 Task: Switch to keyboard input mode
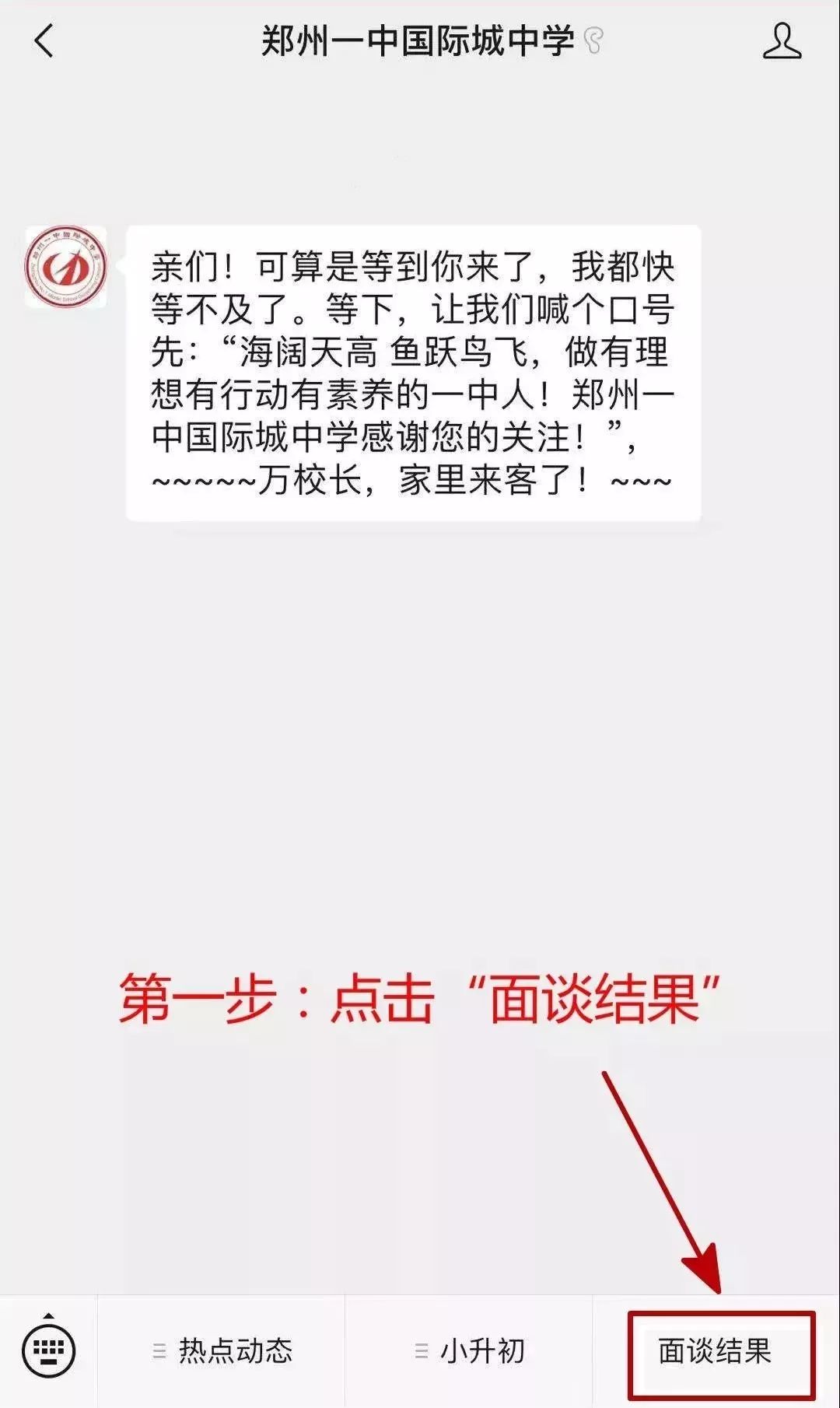tap(49, 1350)
